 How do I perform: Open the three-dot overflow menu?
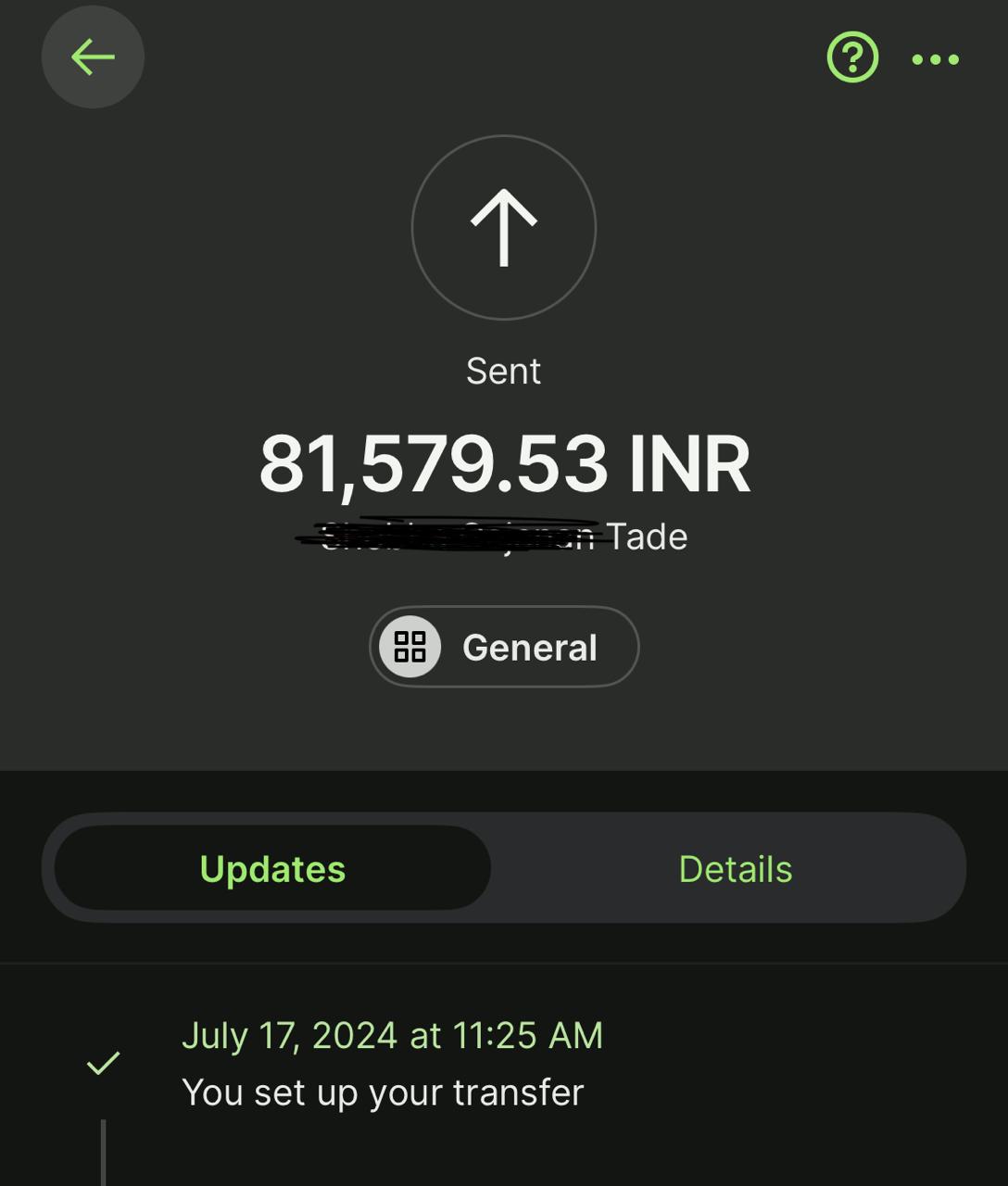(x=935, y=59)
